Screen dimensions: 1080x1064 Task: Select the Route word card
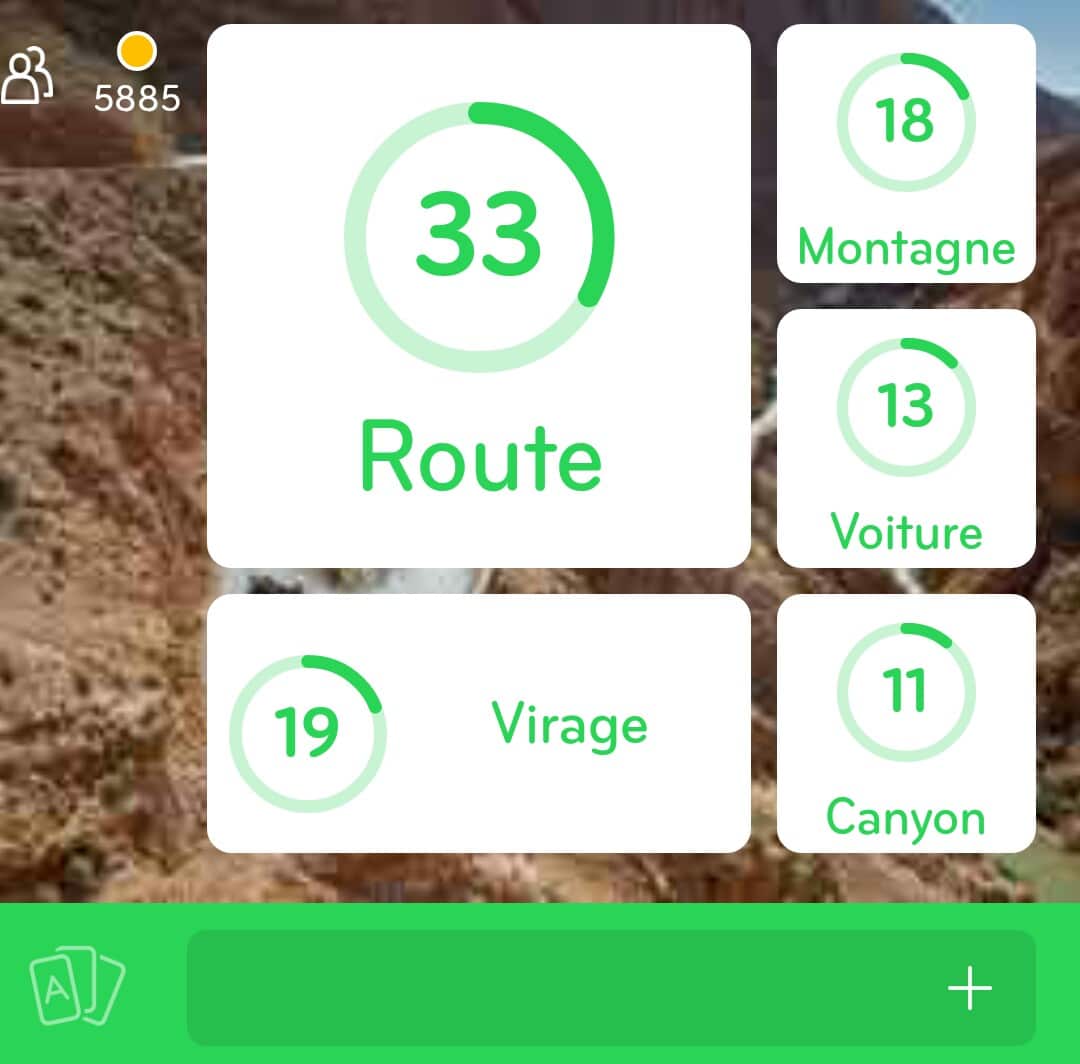tap(478, 296)
